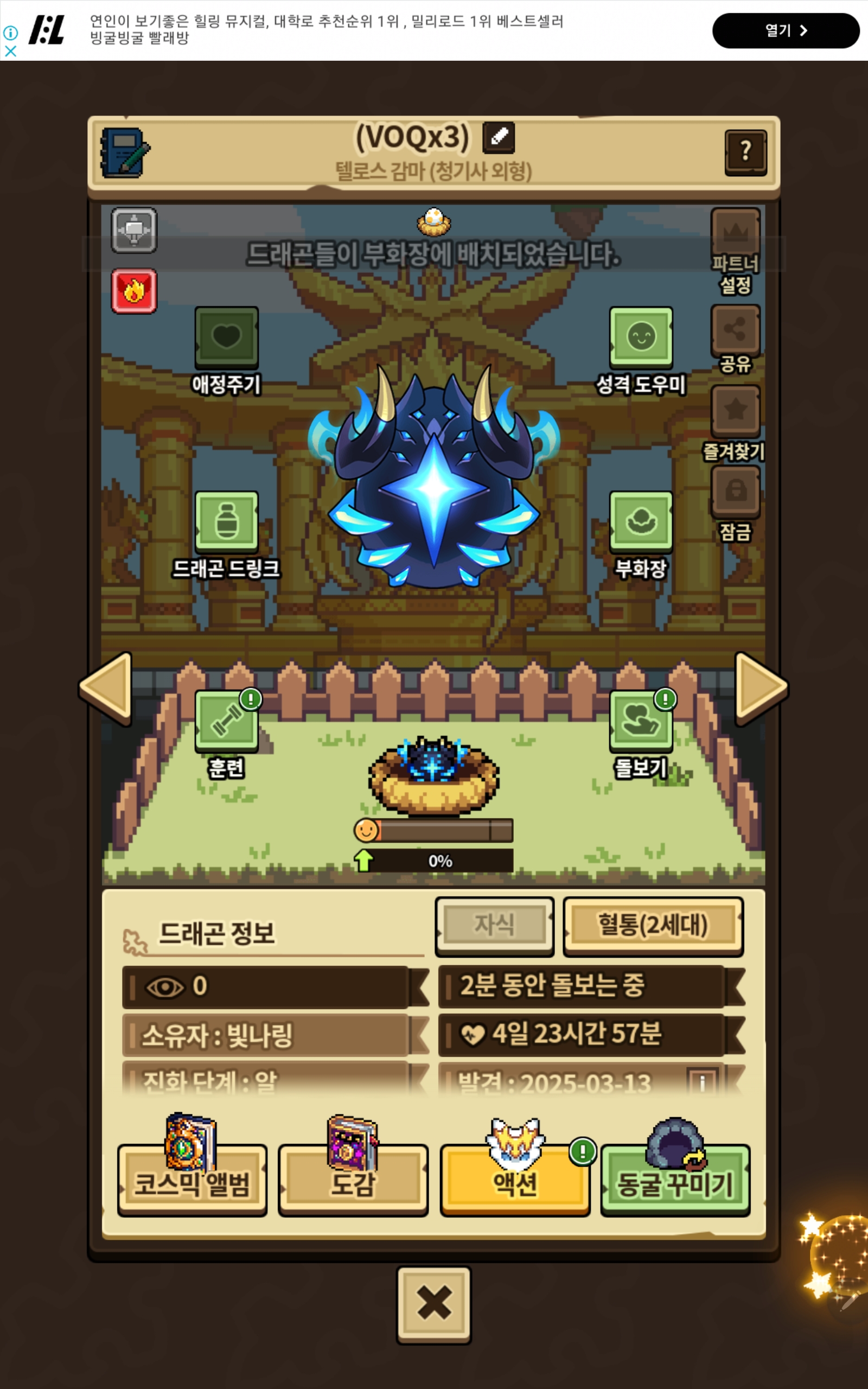The height and width of the screenshot is (1389, 868).
Task: Open 성격 도우미 personality helper
Action: pyautogui.click(x=641, y=337)
